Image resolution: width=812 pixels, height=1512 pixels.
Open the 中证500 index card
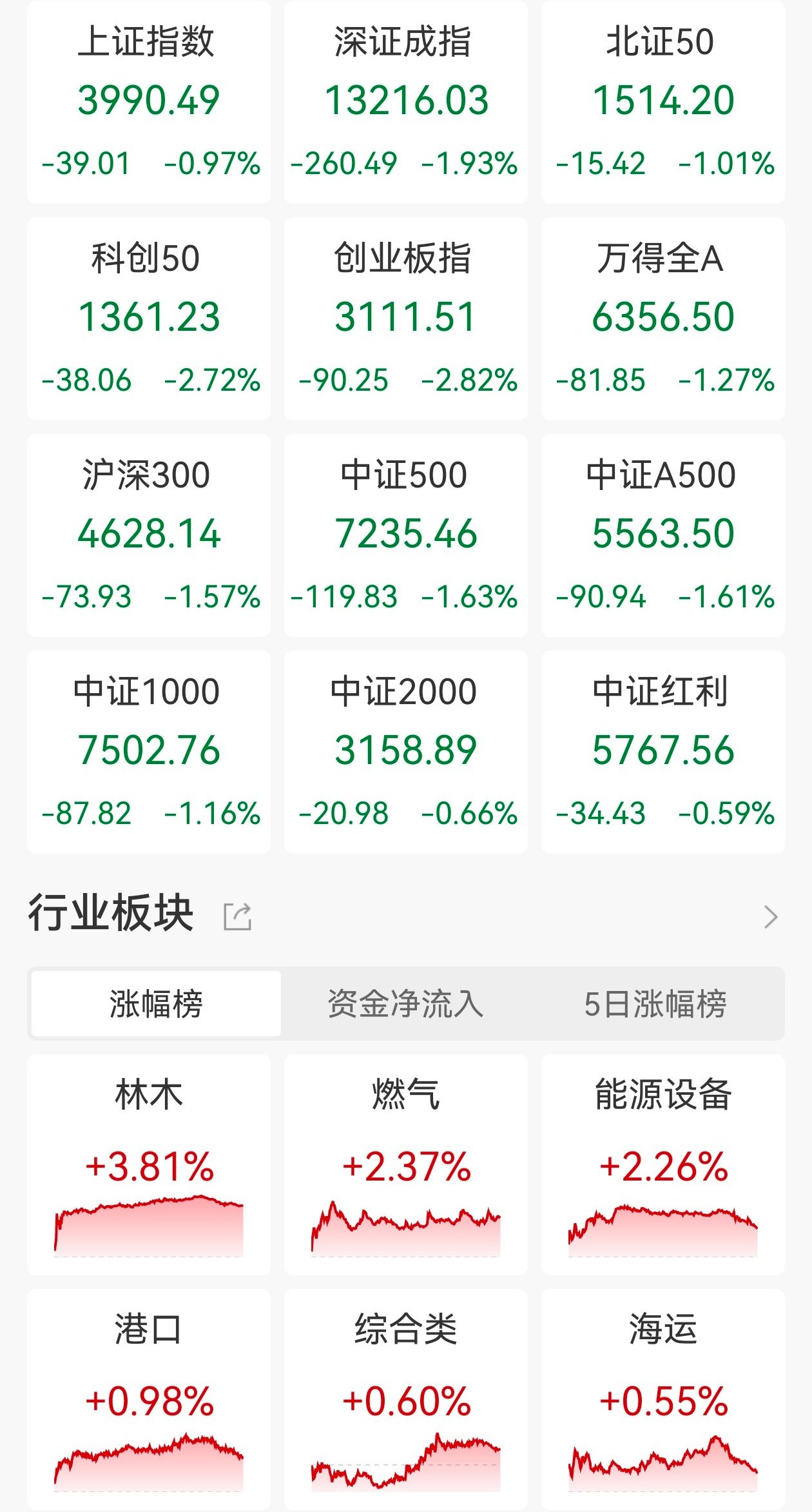pyautogui.click(x=405, y=535)
